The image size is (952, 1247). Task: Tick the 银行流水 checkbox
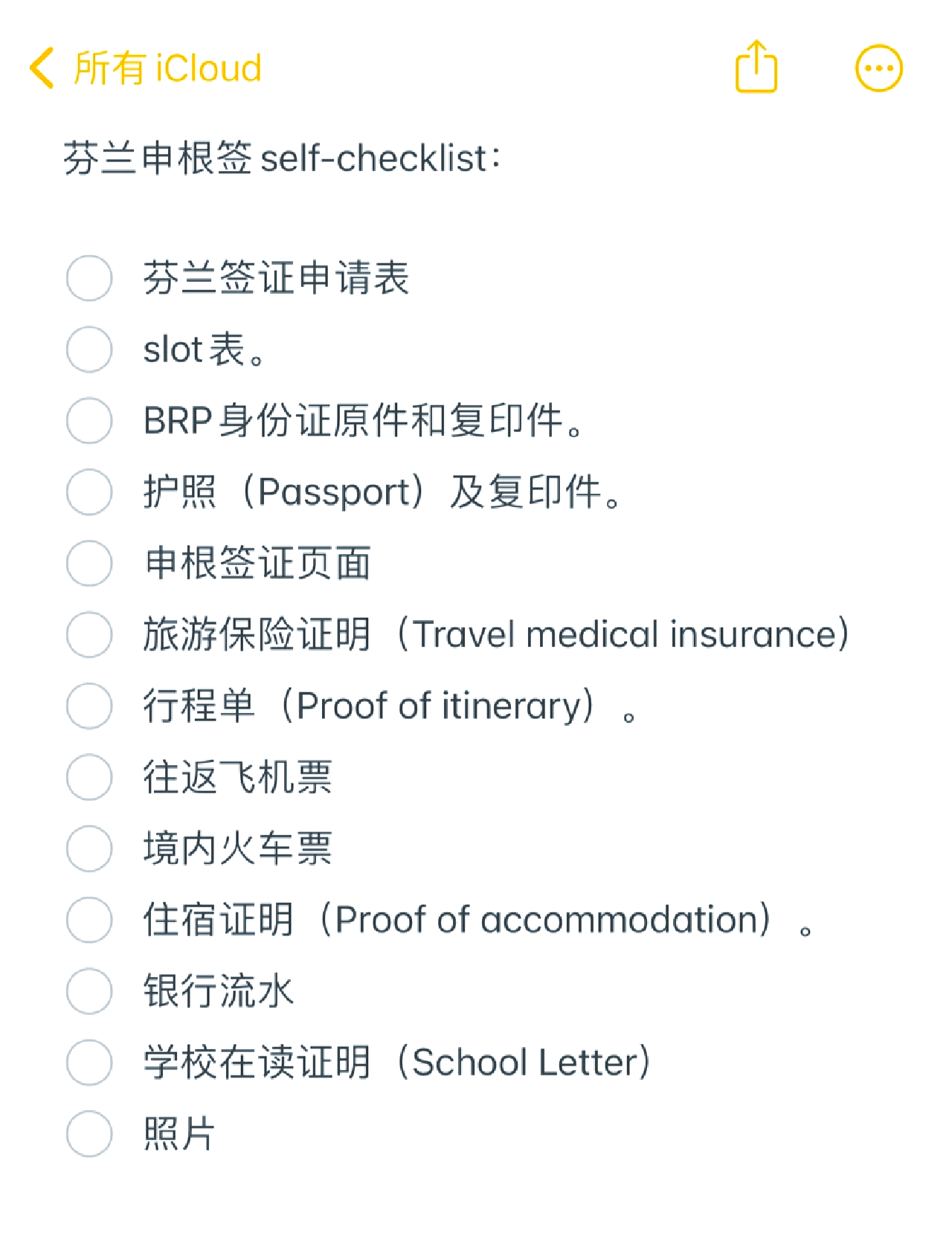click(89, 991)
